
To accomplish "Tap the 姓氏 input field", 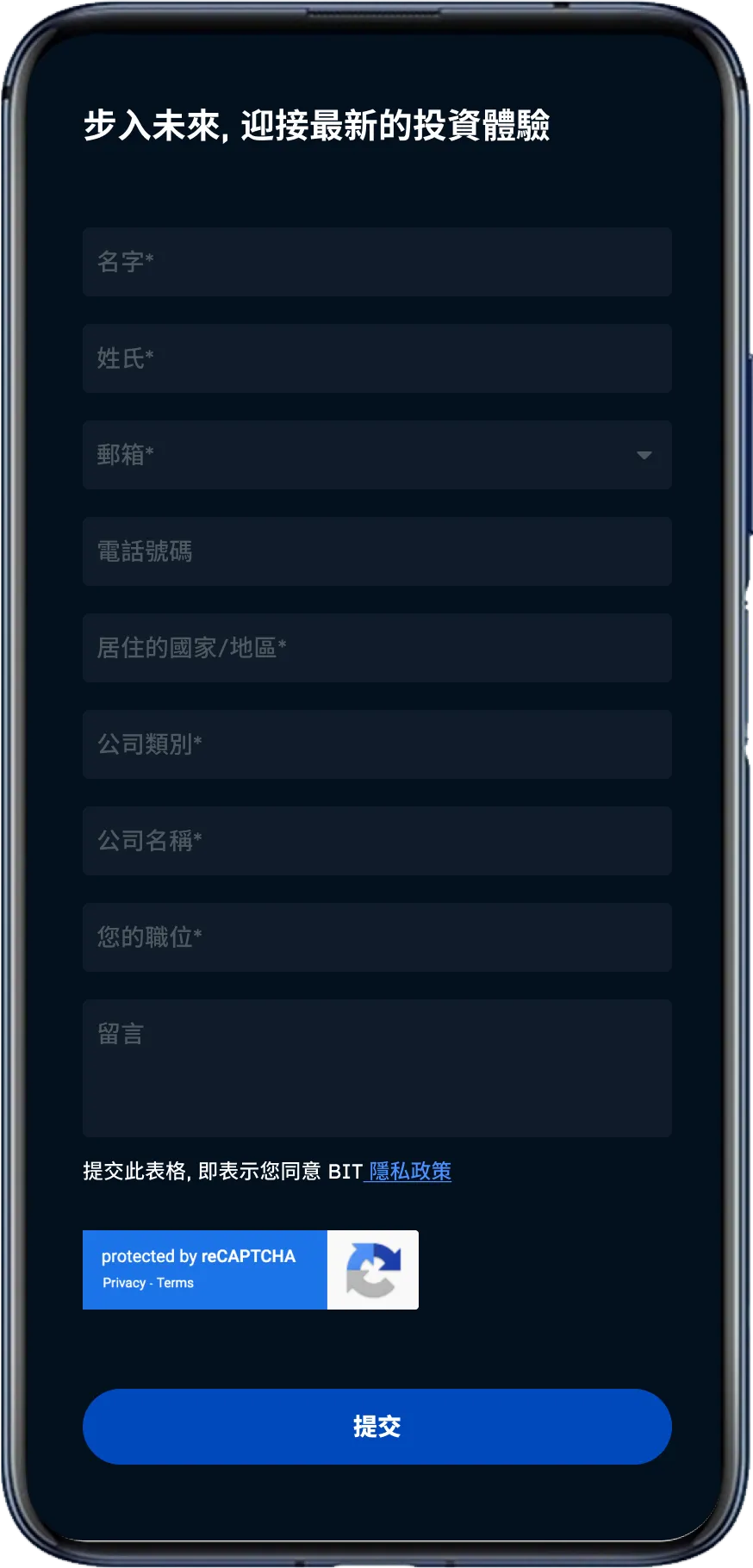I will click(x=376, y=358).
